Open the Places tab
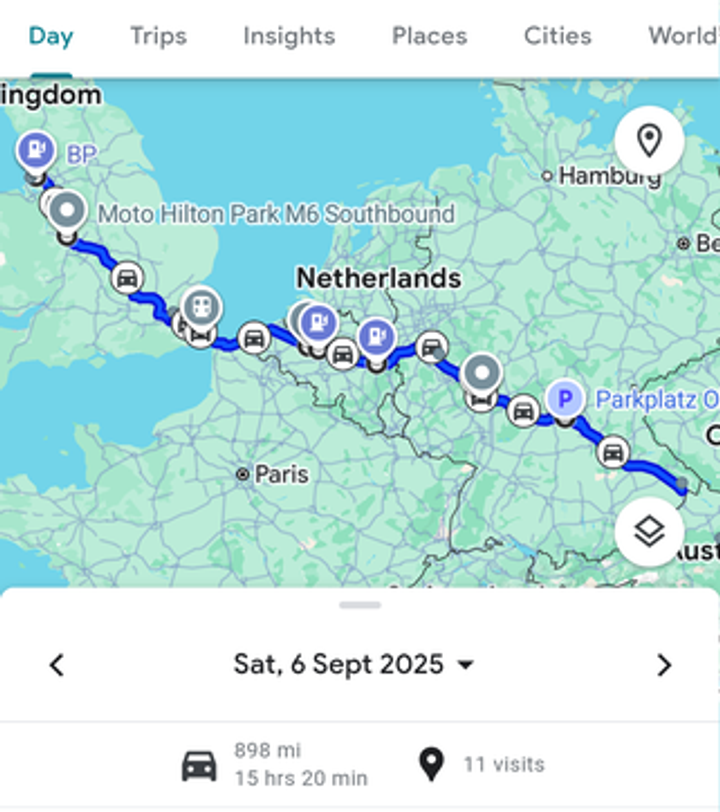This screenshot has height=812, width=720. tap(429, 36)
